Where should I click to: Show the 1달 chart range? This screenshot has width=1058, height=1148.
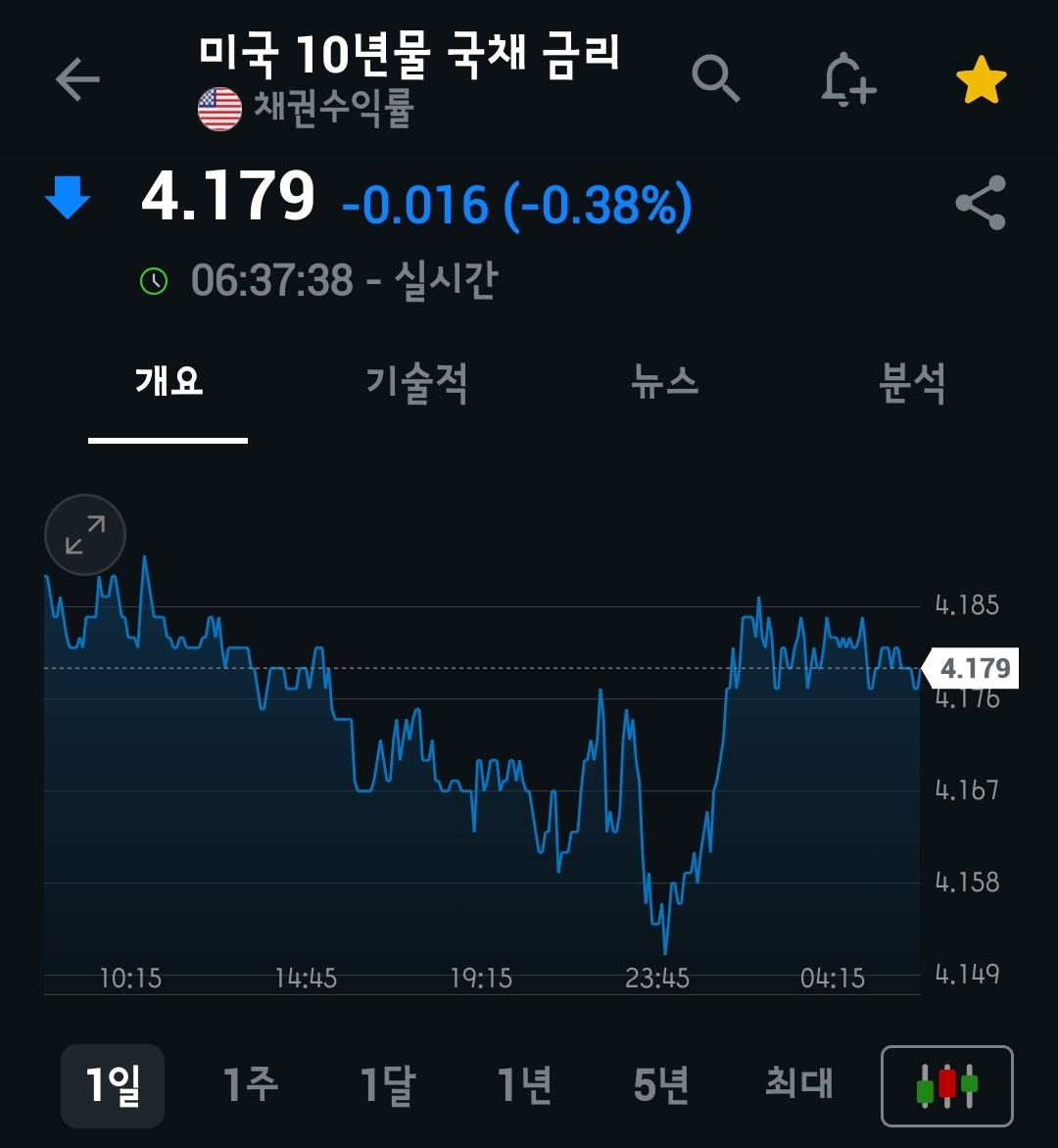pyautogui.click(x=388, y=1085)
